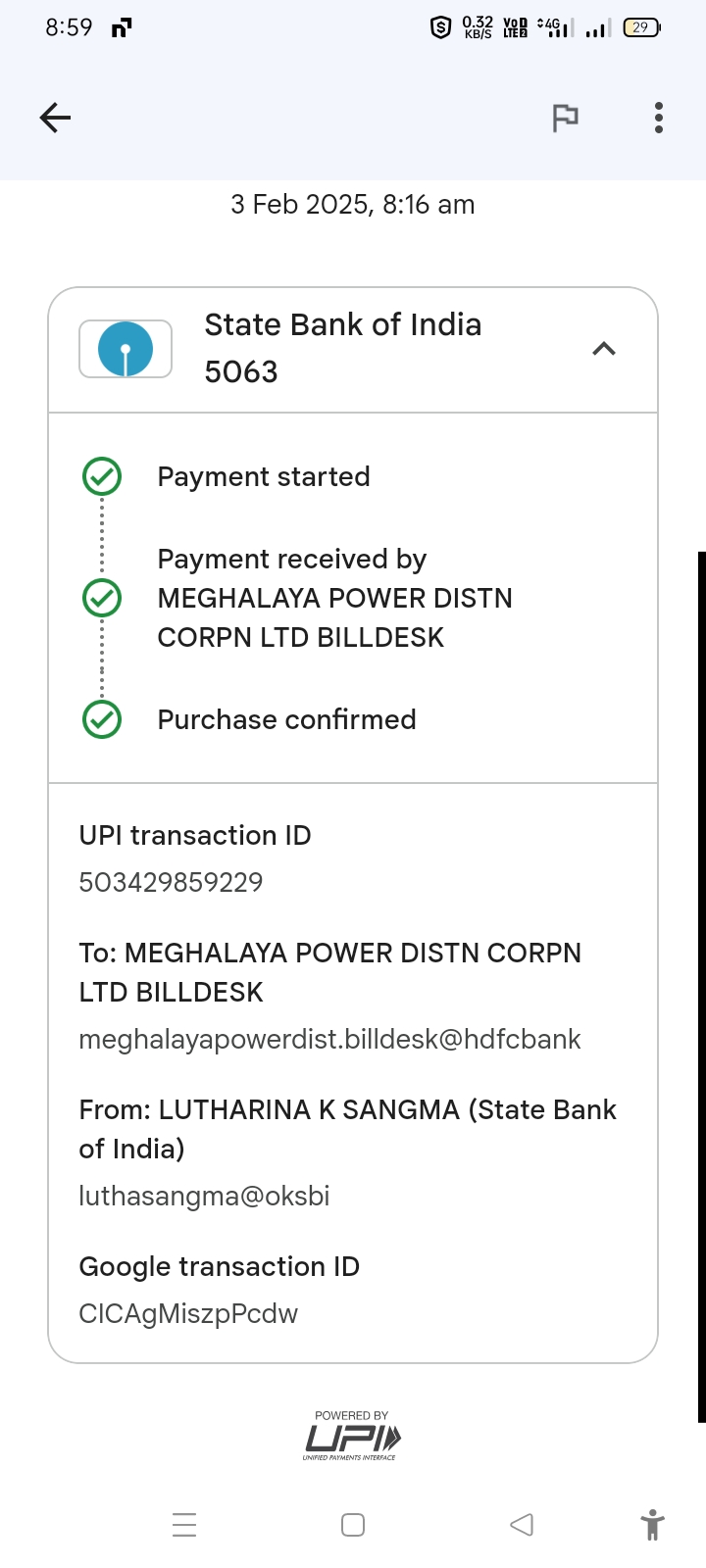Go back using the top-left arrow
Screen dimensions: 706x1568
pyautogui.click(x=55, y=118)
